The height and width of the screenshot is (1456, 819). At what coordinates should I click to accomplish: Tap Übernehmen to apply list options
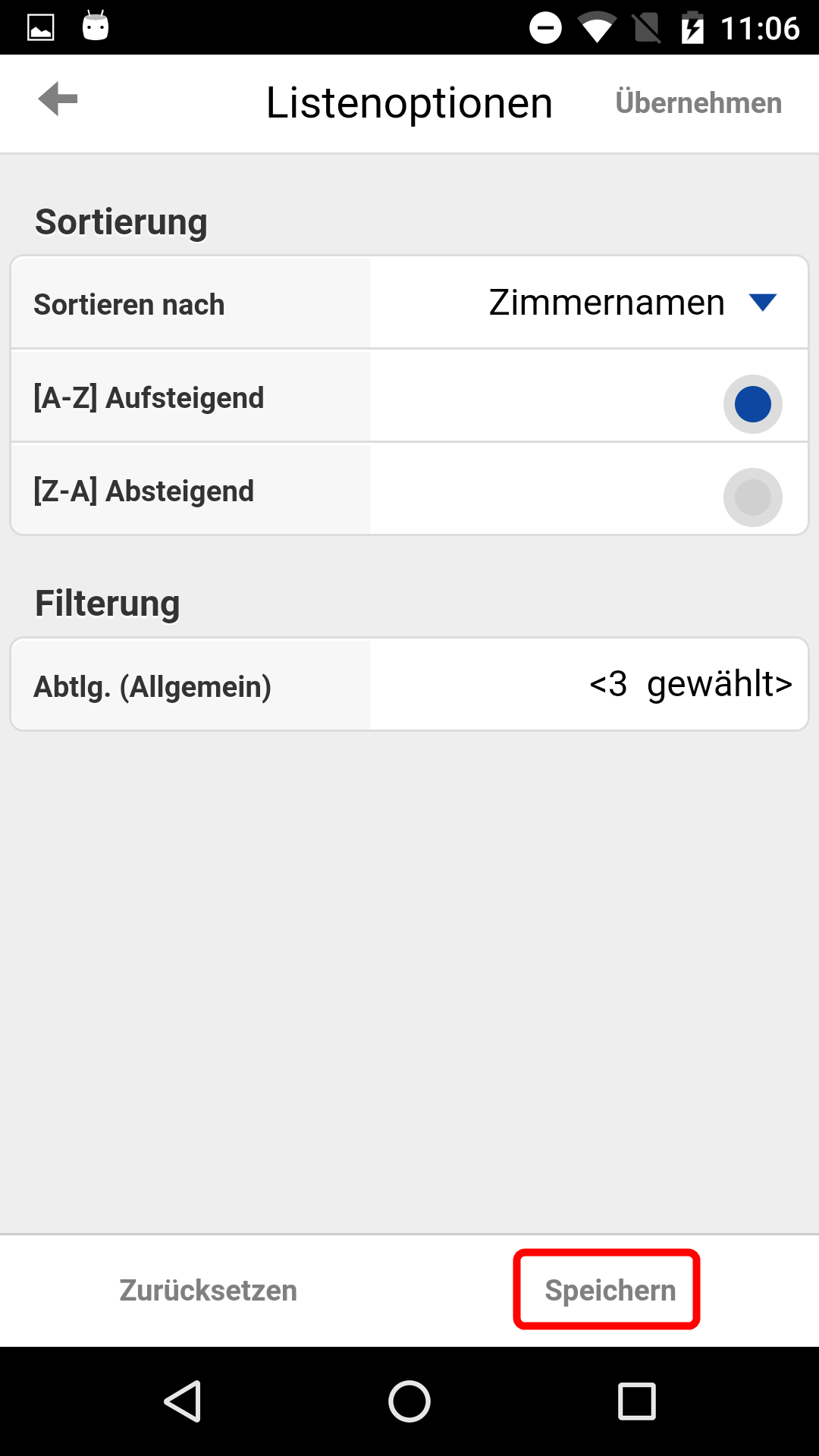[698, 102]
